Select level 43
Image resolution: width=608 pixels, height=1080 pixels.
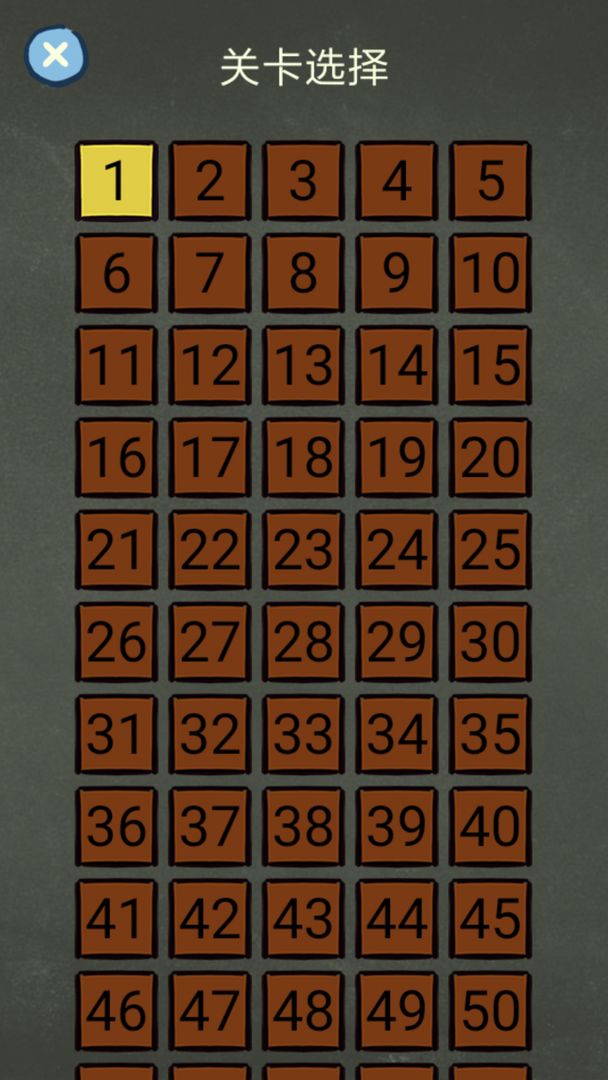pos(303,919)
